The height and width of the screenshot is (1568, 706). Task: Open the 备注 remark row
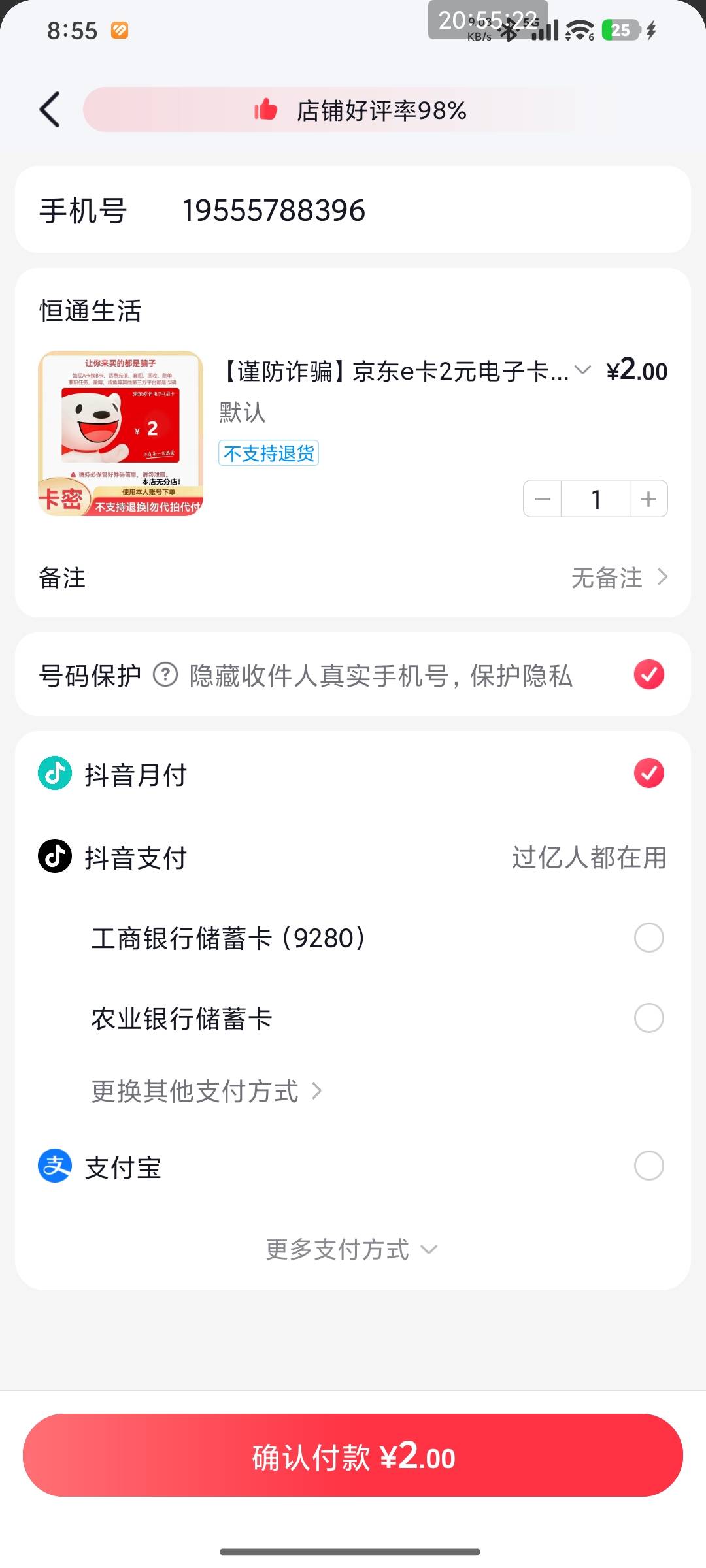click(353, 578)
